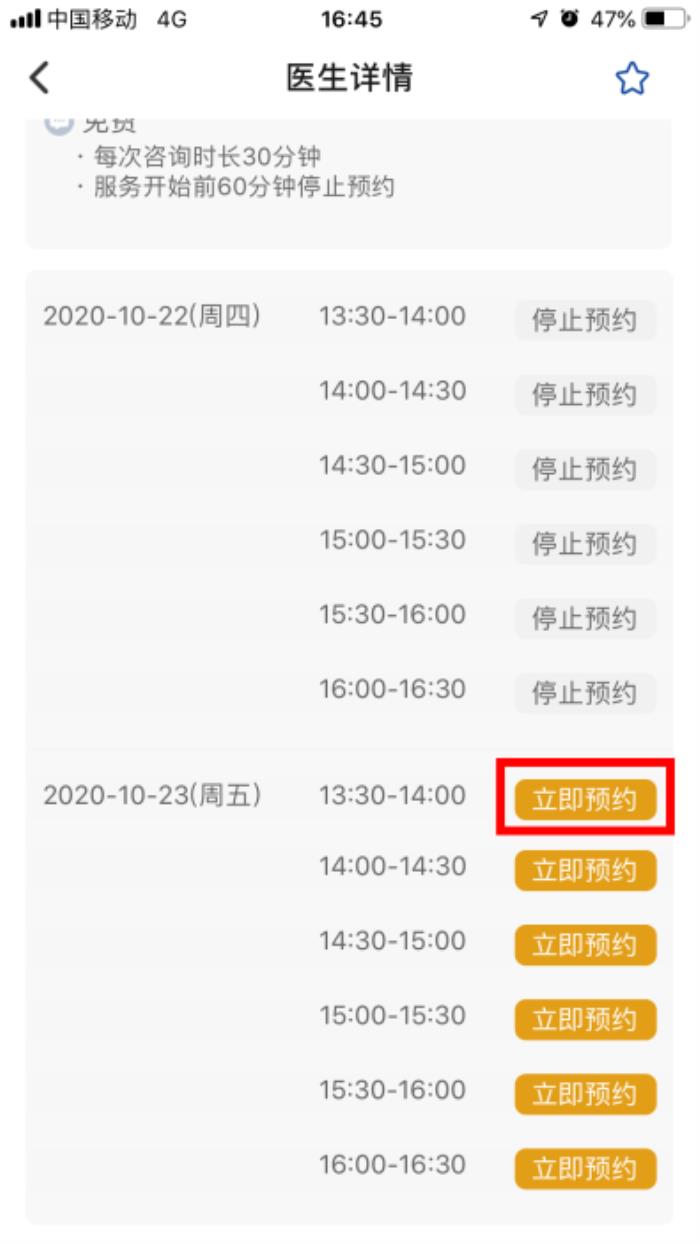Reserve the Friday 16:00-16:30 time slot
700x1244 pixels.
pos(585,1168)
